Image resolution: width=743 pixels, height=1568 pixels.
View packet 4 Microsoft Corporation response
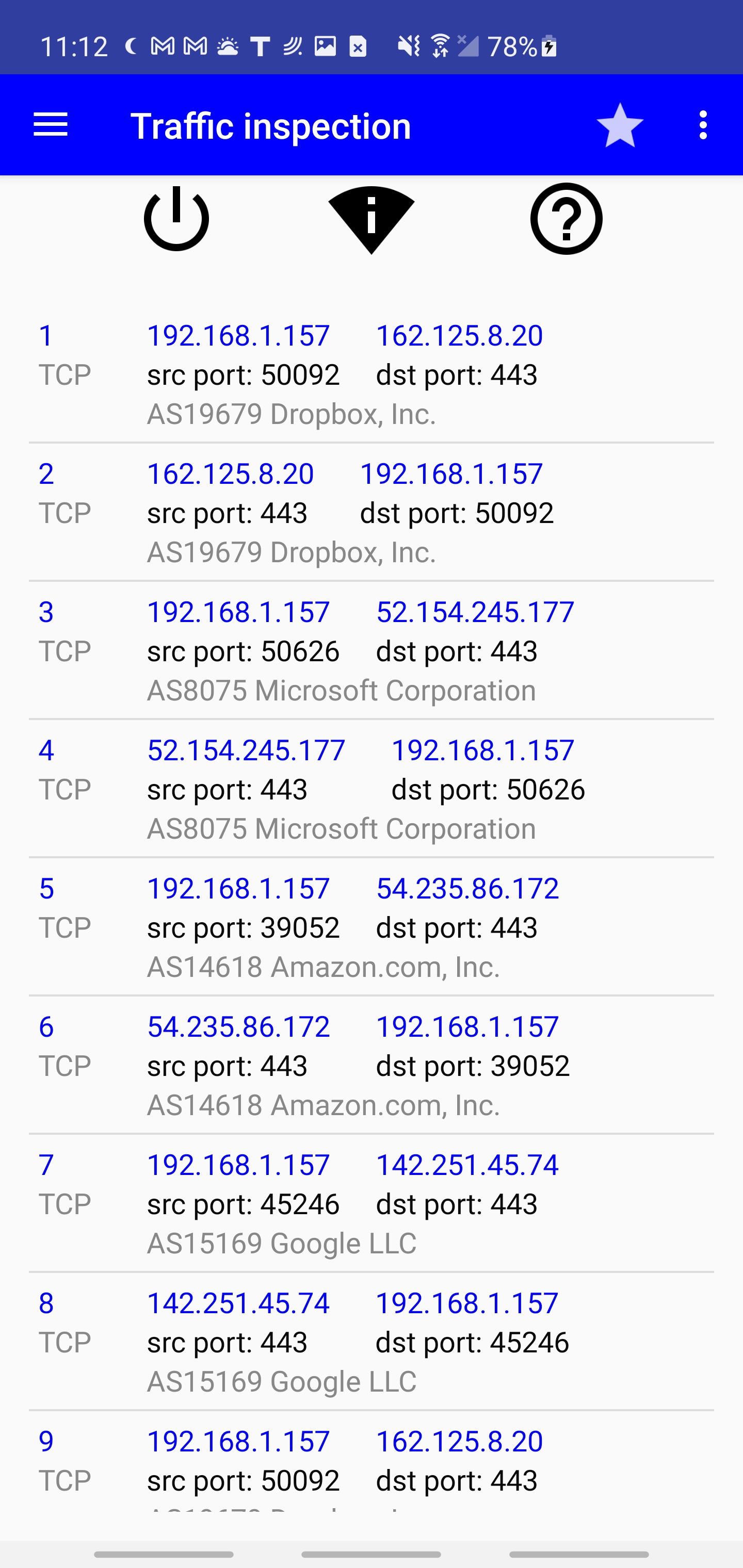pos(372,789)
